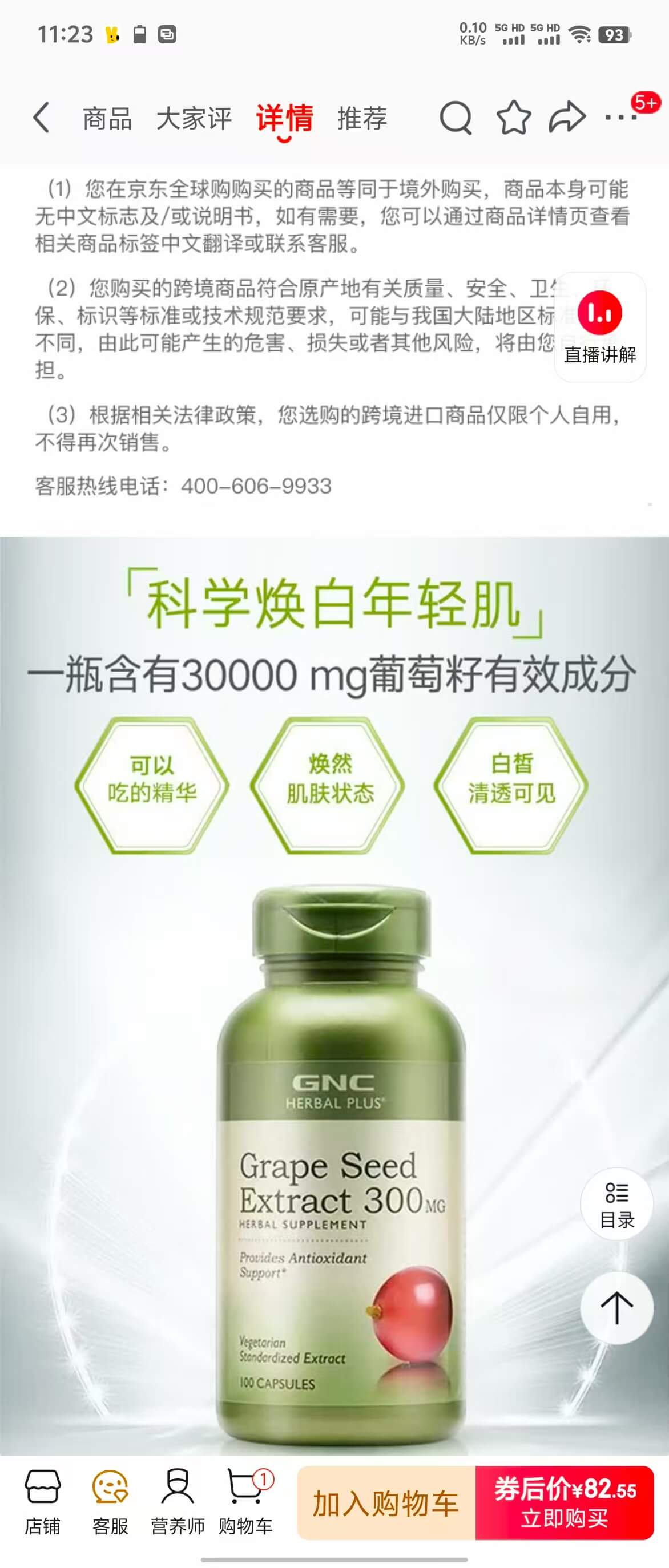Buy now with 立即购买 button
The height and width of the screenshot is (1568, 669).
565,1503
